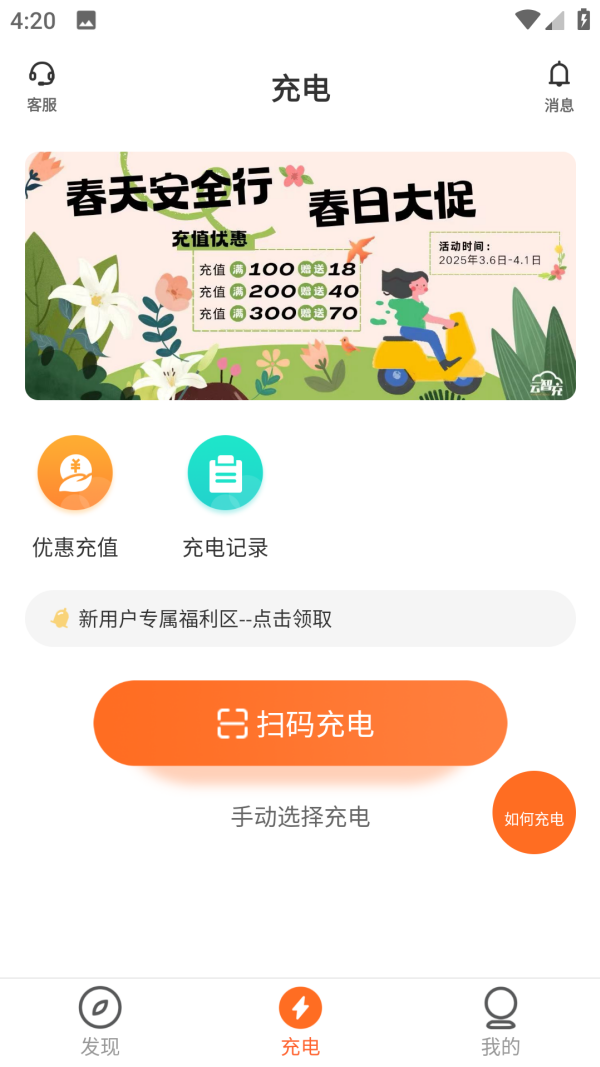Image resolution: width=600 pixels, height=1067 pixels.
Task: Start 扫码充电 scan to charge
Action: 300,723
